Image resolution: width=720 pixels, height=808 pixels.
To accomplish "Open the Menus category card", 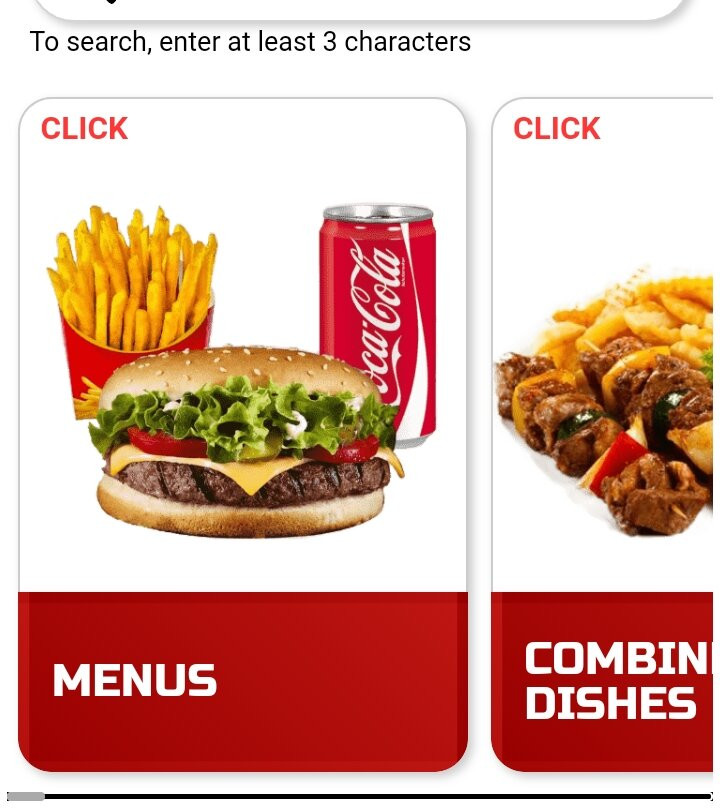I will [x=243, y=435].
